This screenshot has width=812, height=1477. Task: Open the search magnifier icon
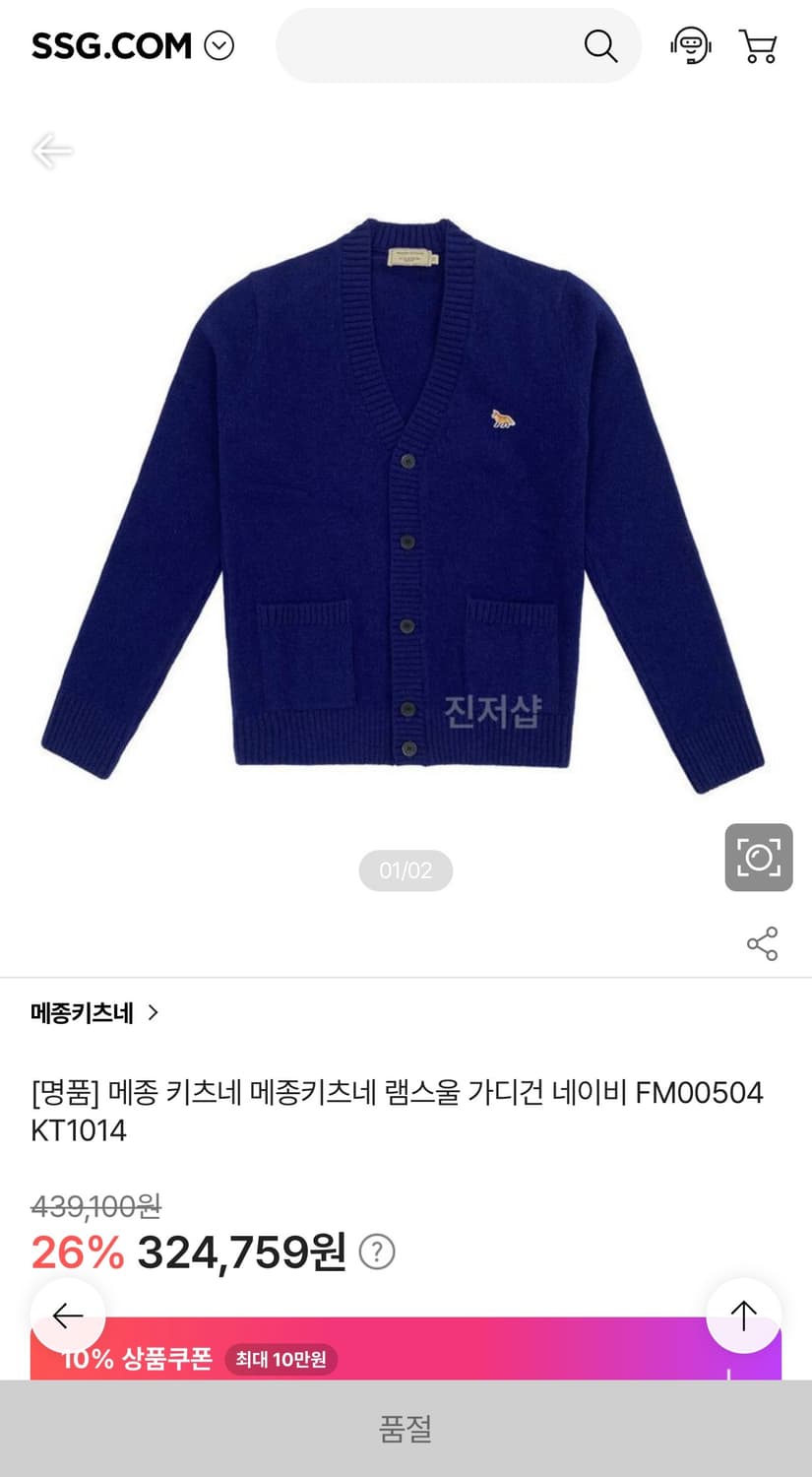[x=599, y=45]
